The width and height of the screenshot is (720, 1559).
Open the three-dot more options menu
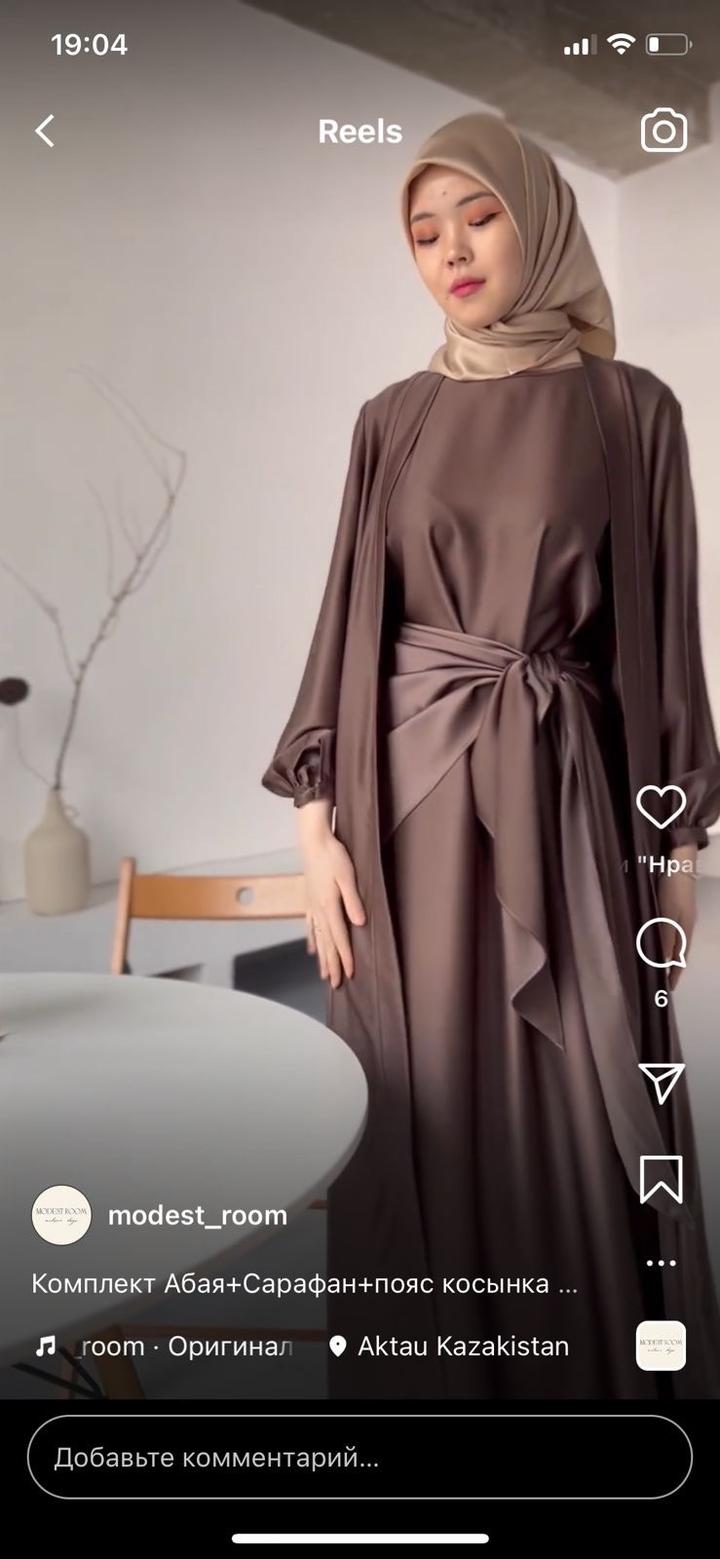point(661,1263)
